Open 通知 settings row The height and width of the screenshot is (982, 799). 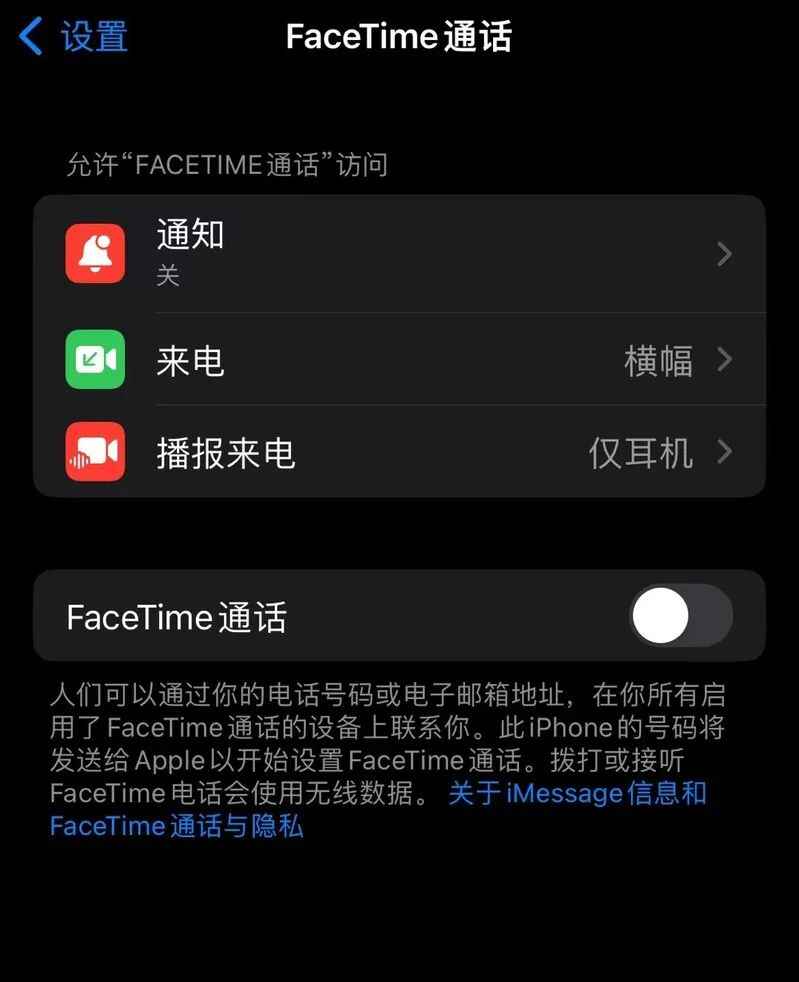pyautogui.click(x=400, y=254)
